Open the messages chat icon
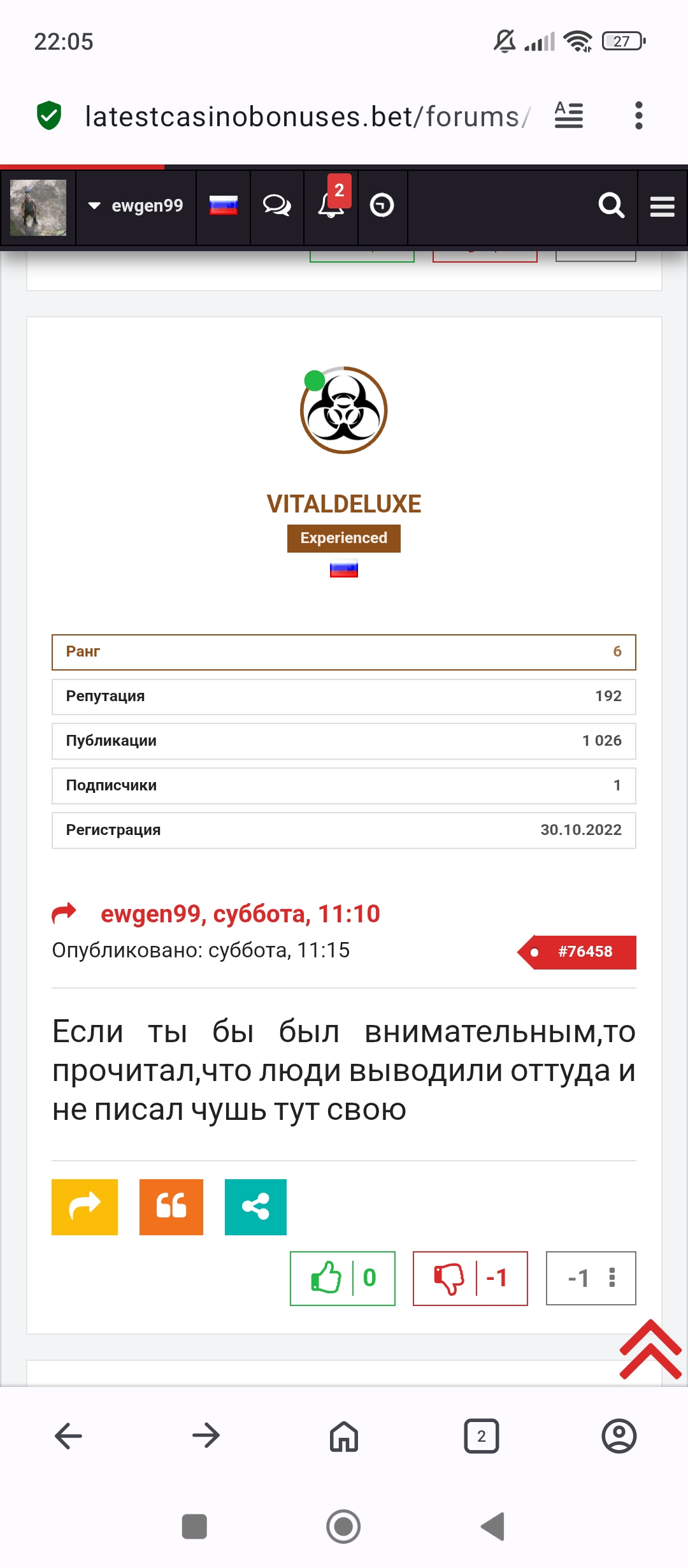 (x=276, y=206)
